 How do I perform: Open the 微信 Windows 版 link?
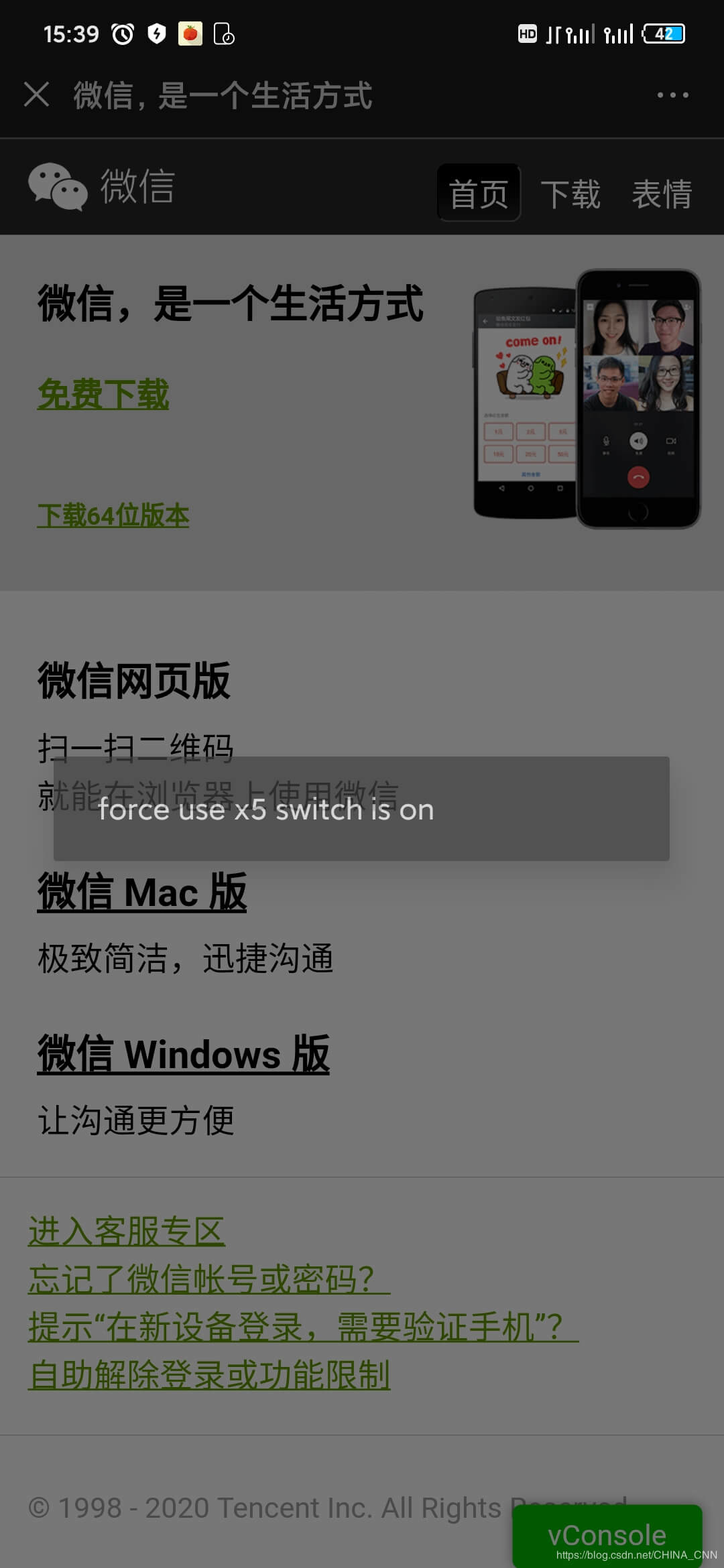tap(183, 1055)
